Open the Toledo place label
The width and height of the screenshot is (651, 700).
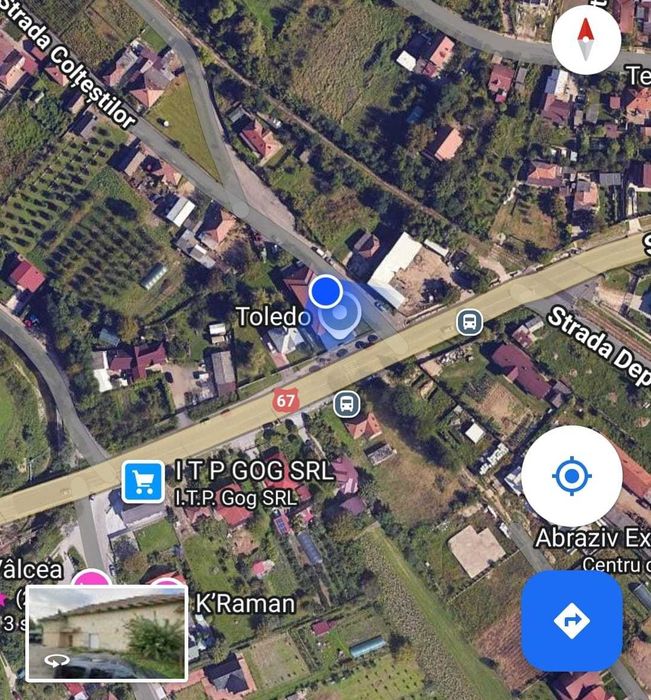coord(273,317)
